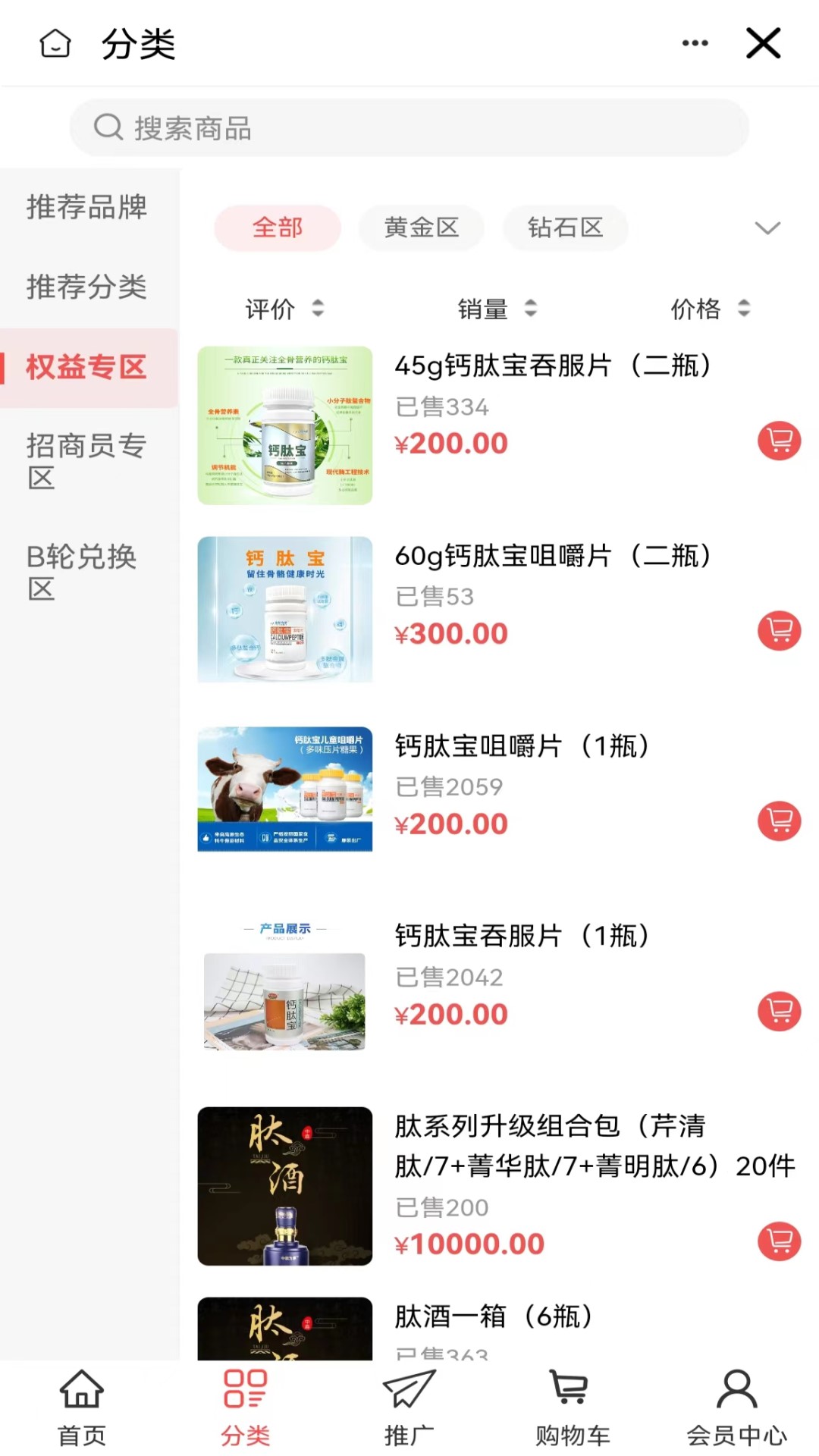Enable the 钻石区 filter
The width and height of the screenshot is (819, 1456).
[x=565, y=227]
